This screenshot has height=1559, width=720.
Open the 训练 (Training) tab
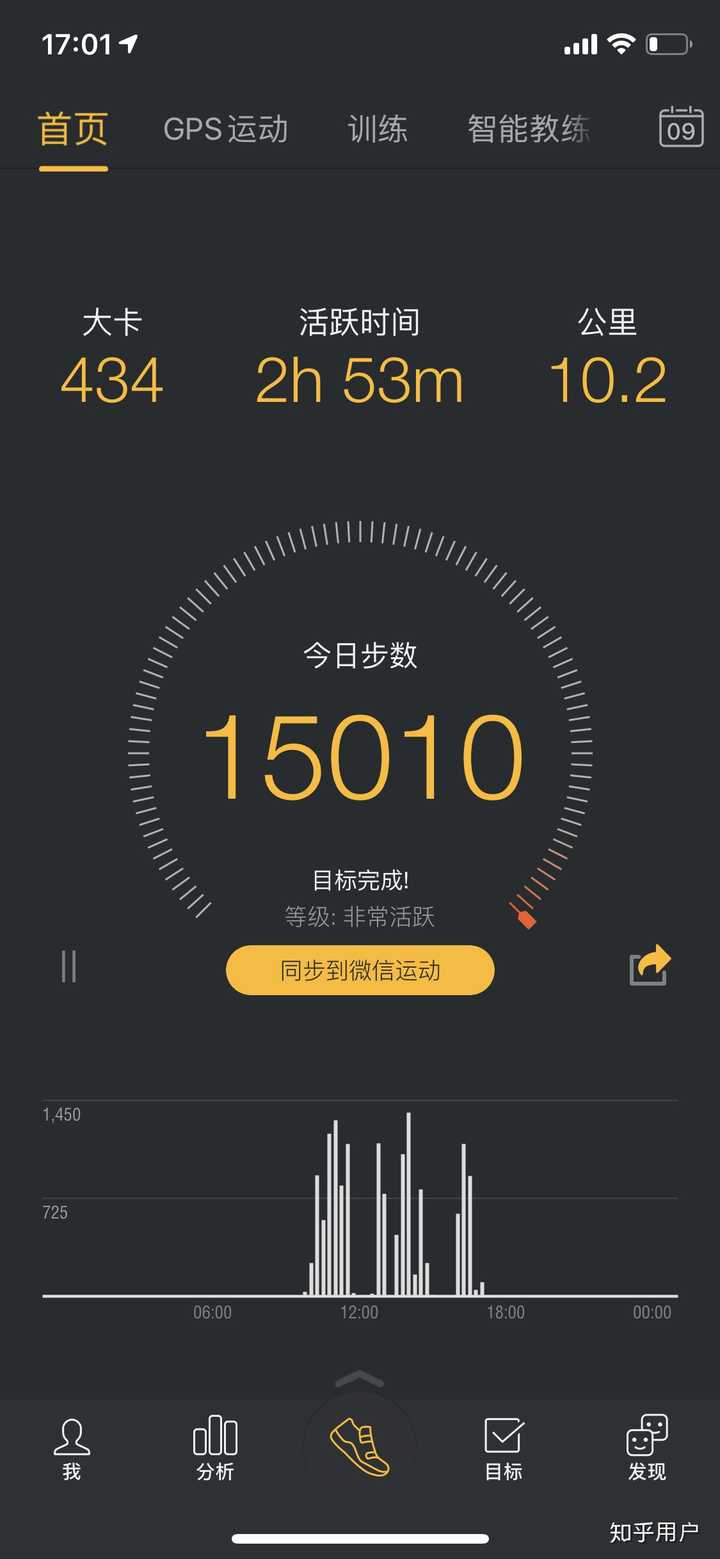tap(378, 129)
